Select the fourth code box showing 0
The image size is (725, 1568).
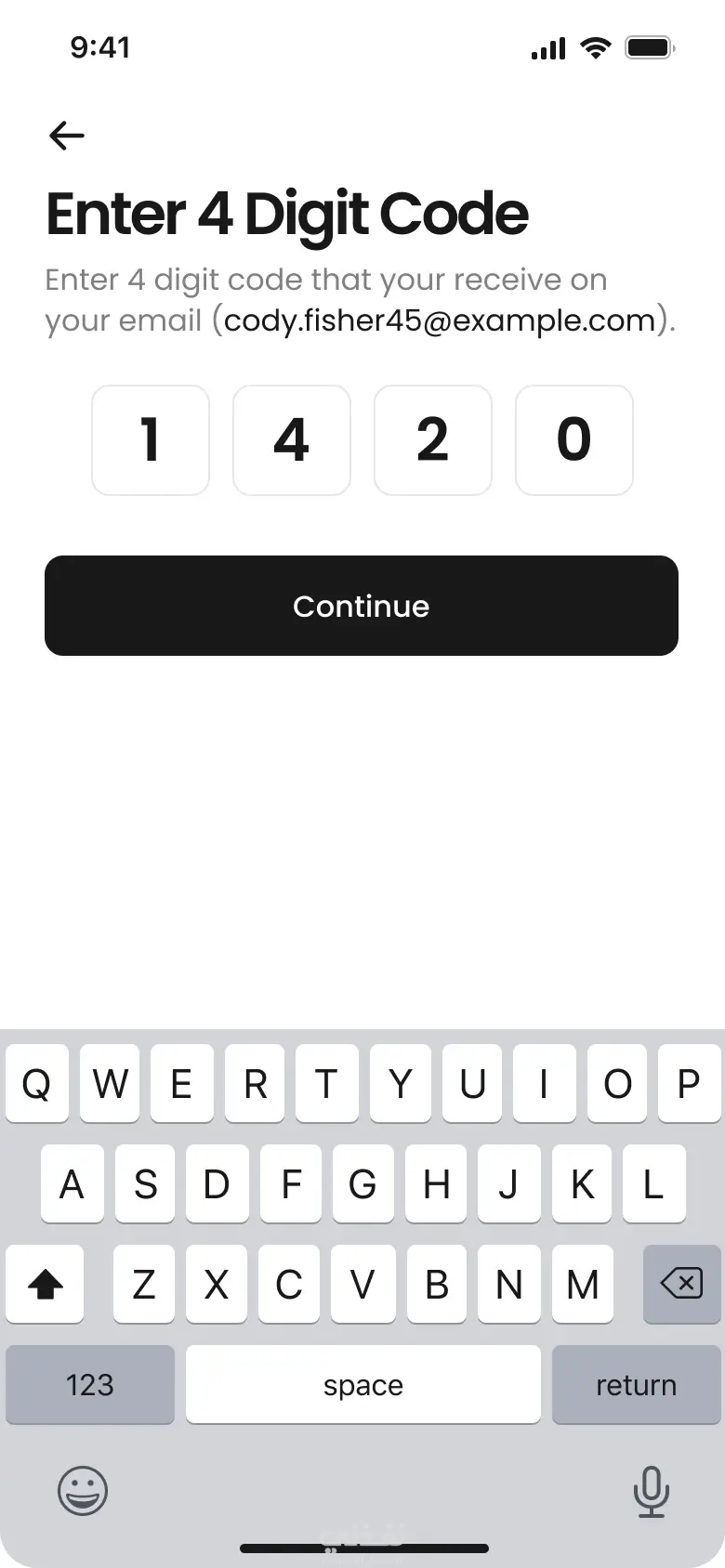point(574,440)
